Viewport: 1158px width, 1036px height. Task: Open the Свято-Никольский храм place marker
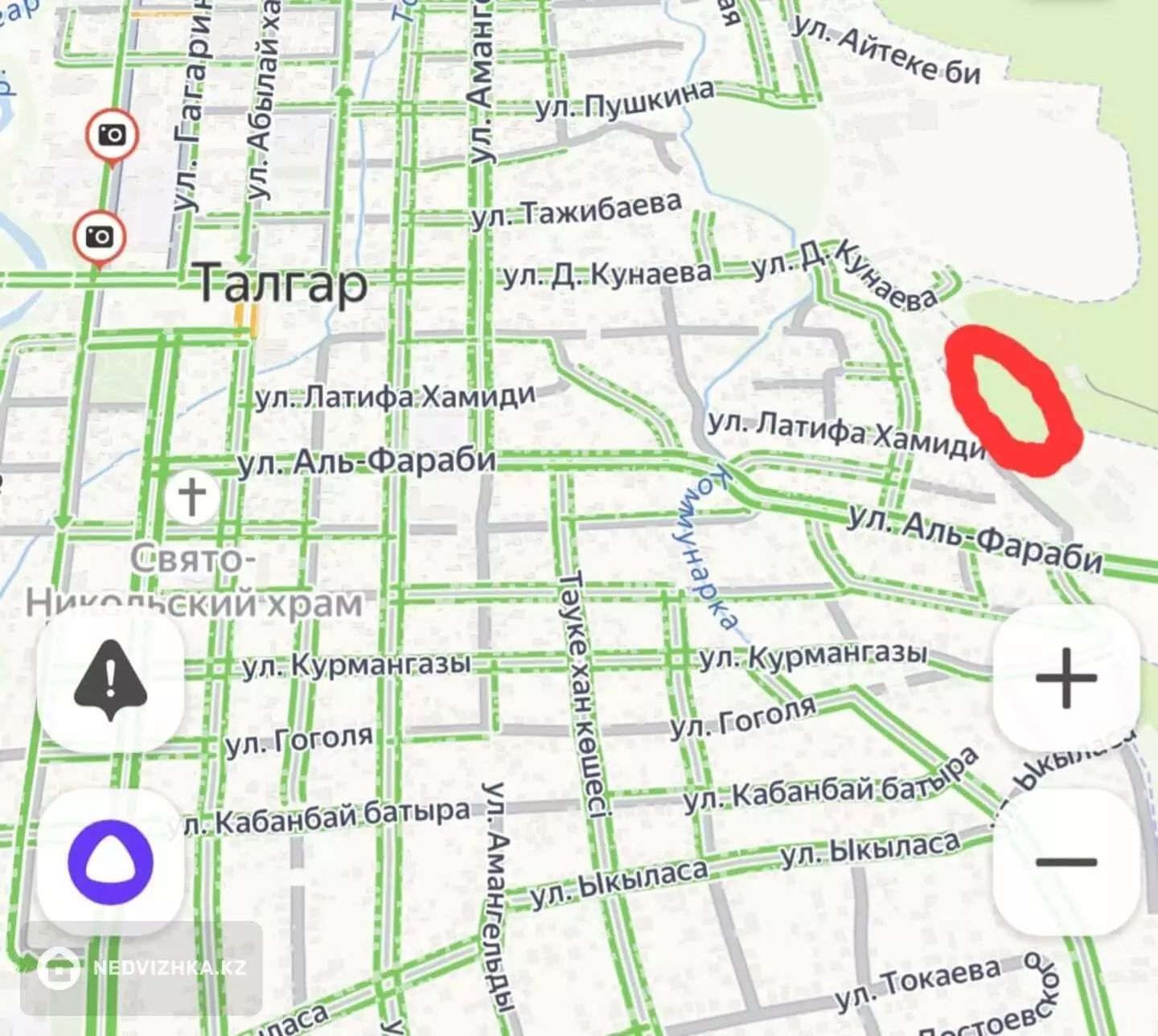pyautogui.click(x=191, y=495)
